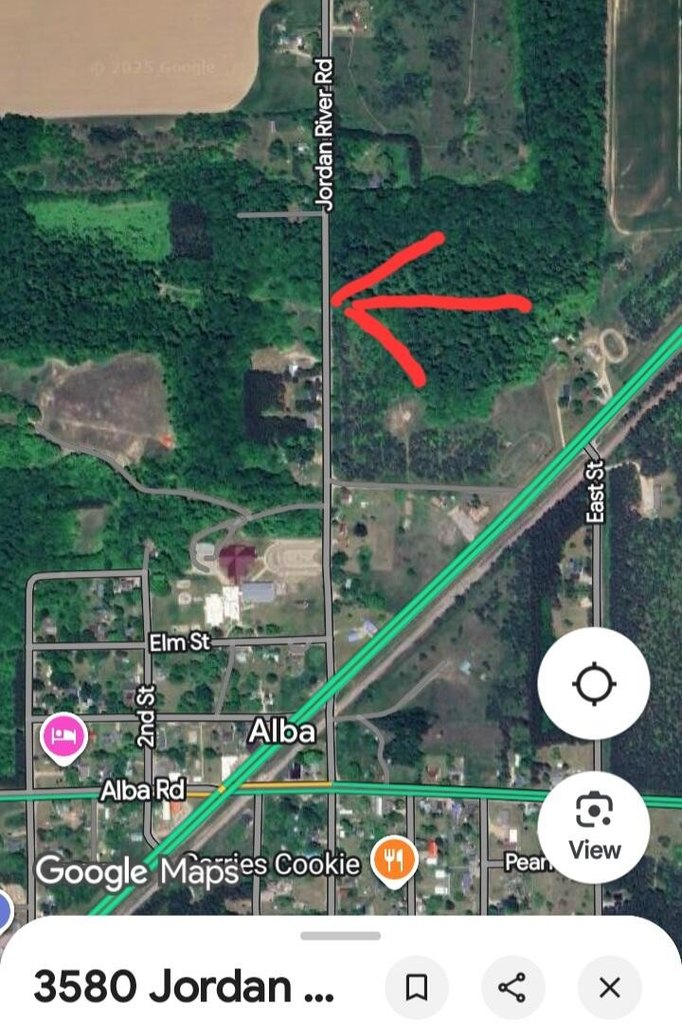Save 3580 Jordan with the bookmark icon

[416, 988]
